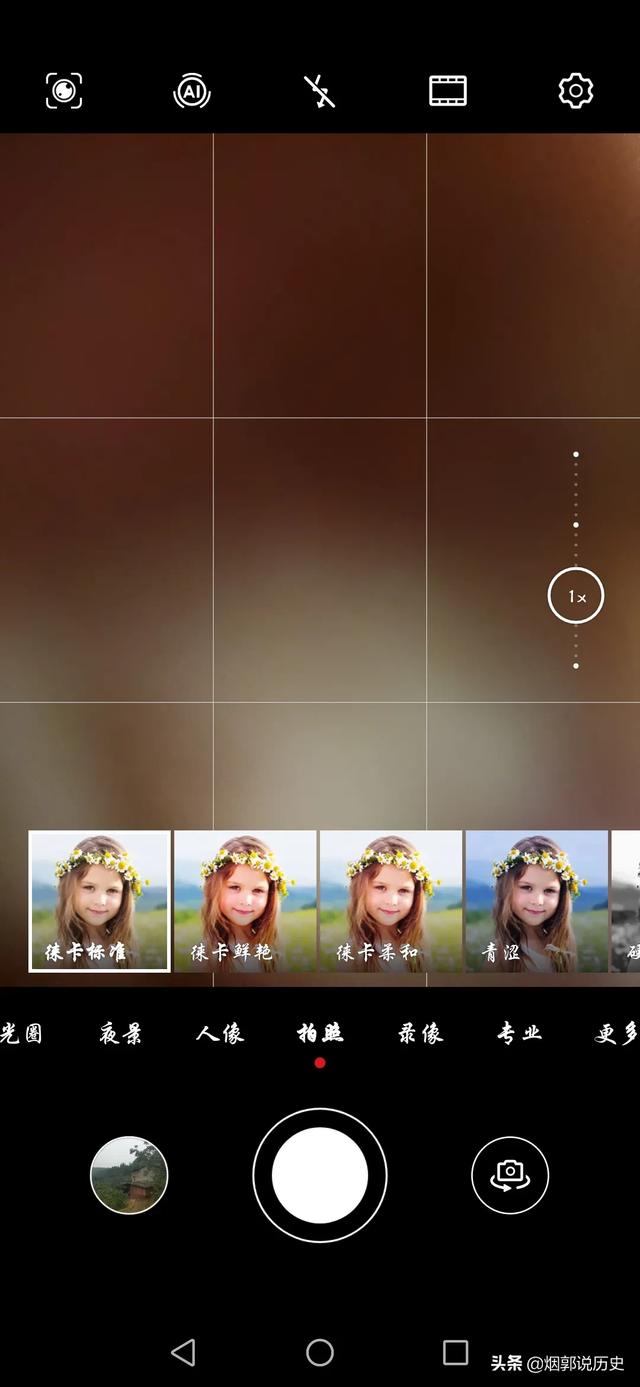
Task: Choose the 徕卡柔和 filter
Action: (391, 901)
